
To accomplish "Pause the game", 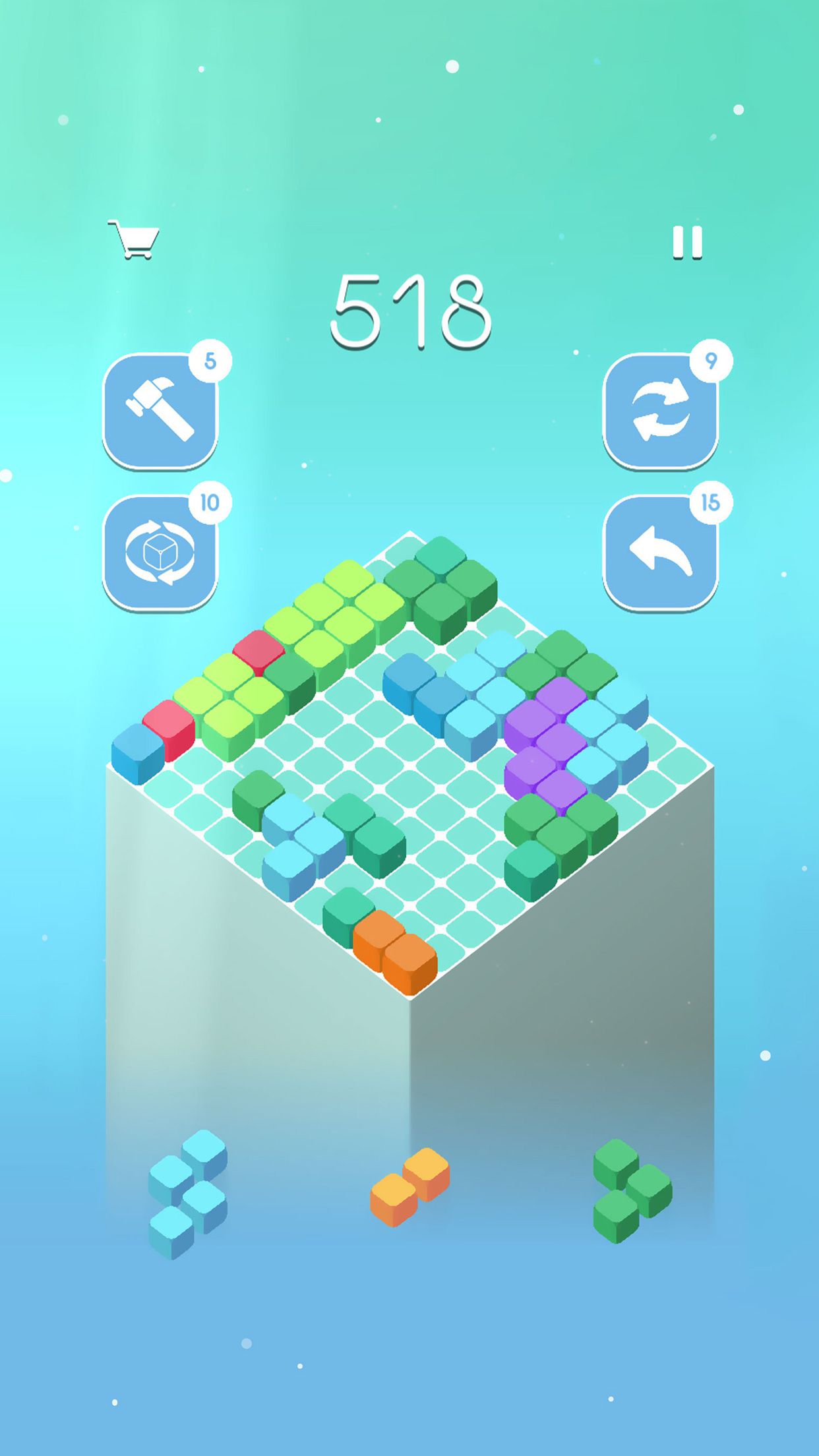I will tap(687, 242).
